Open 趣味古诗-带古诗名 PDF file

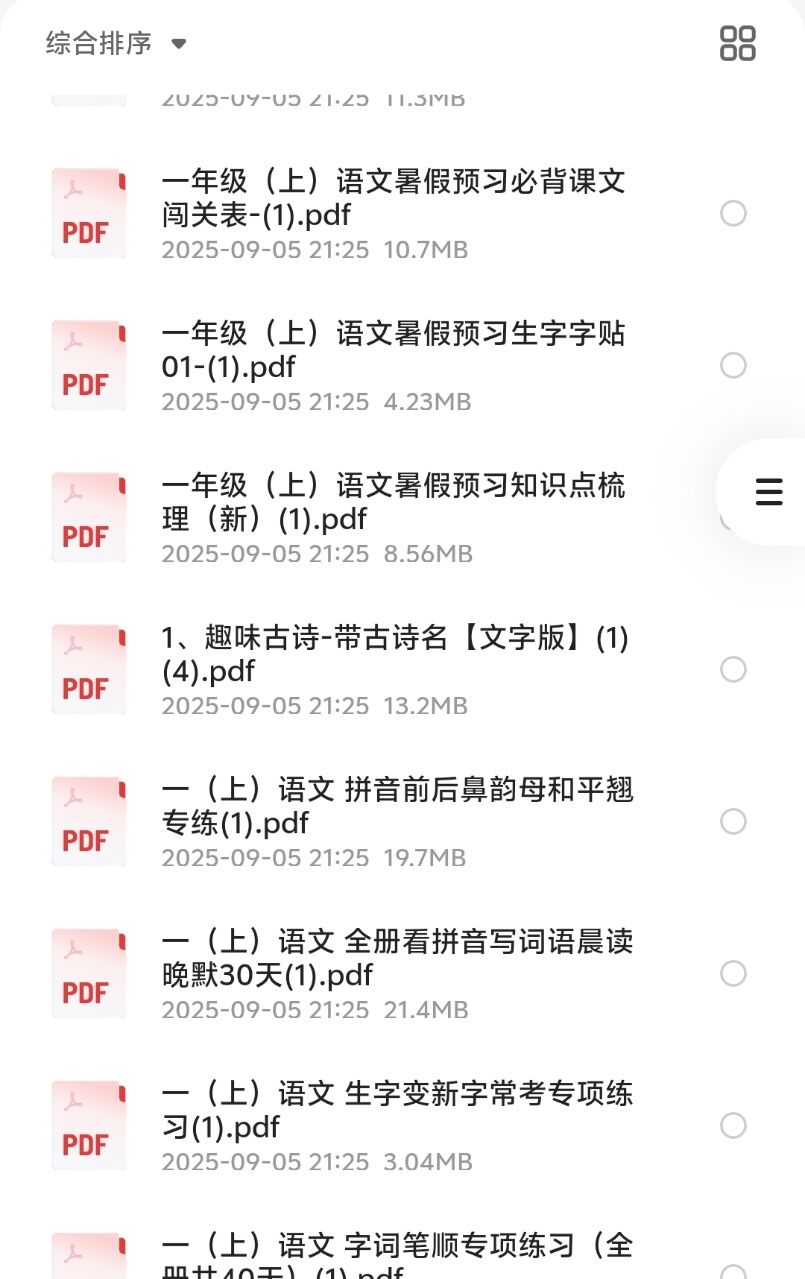point(394,655)
